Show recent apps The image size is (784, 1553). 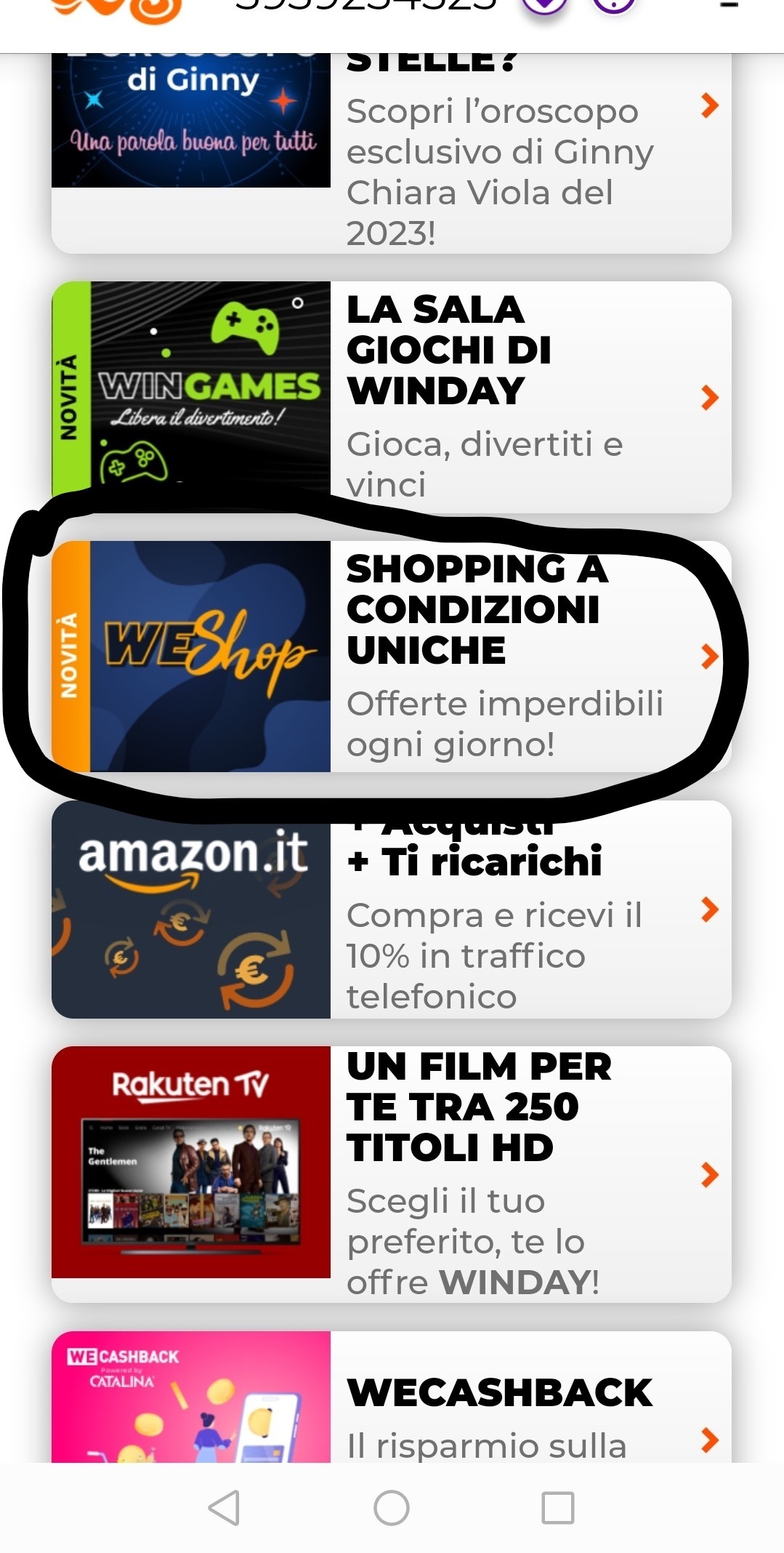558,1507
